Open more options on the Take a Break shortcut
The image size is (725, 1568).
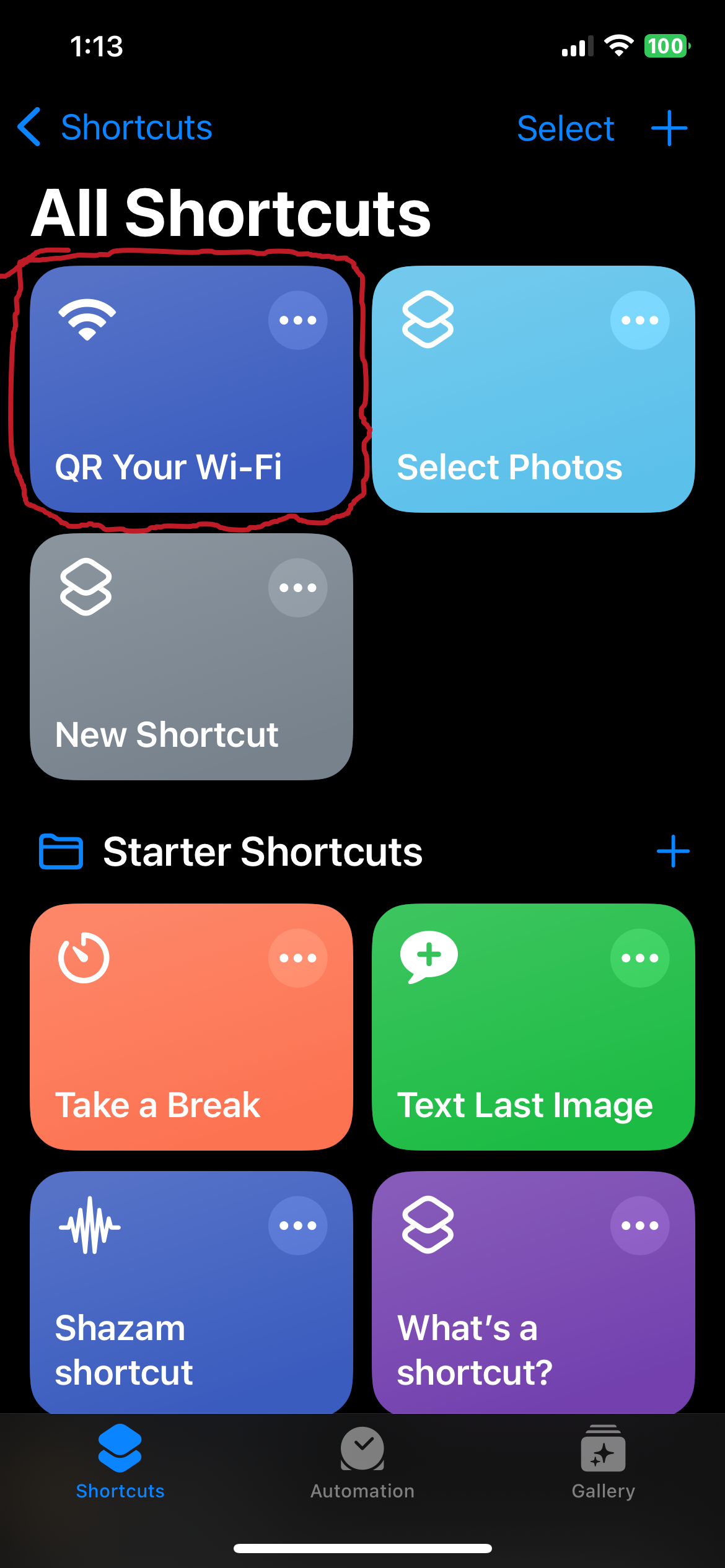[297, 957]
